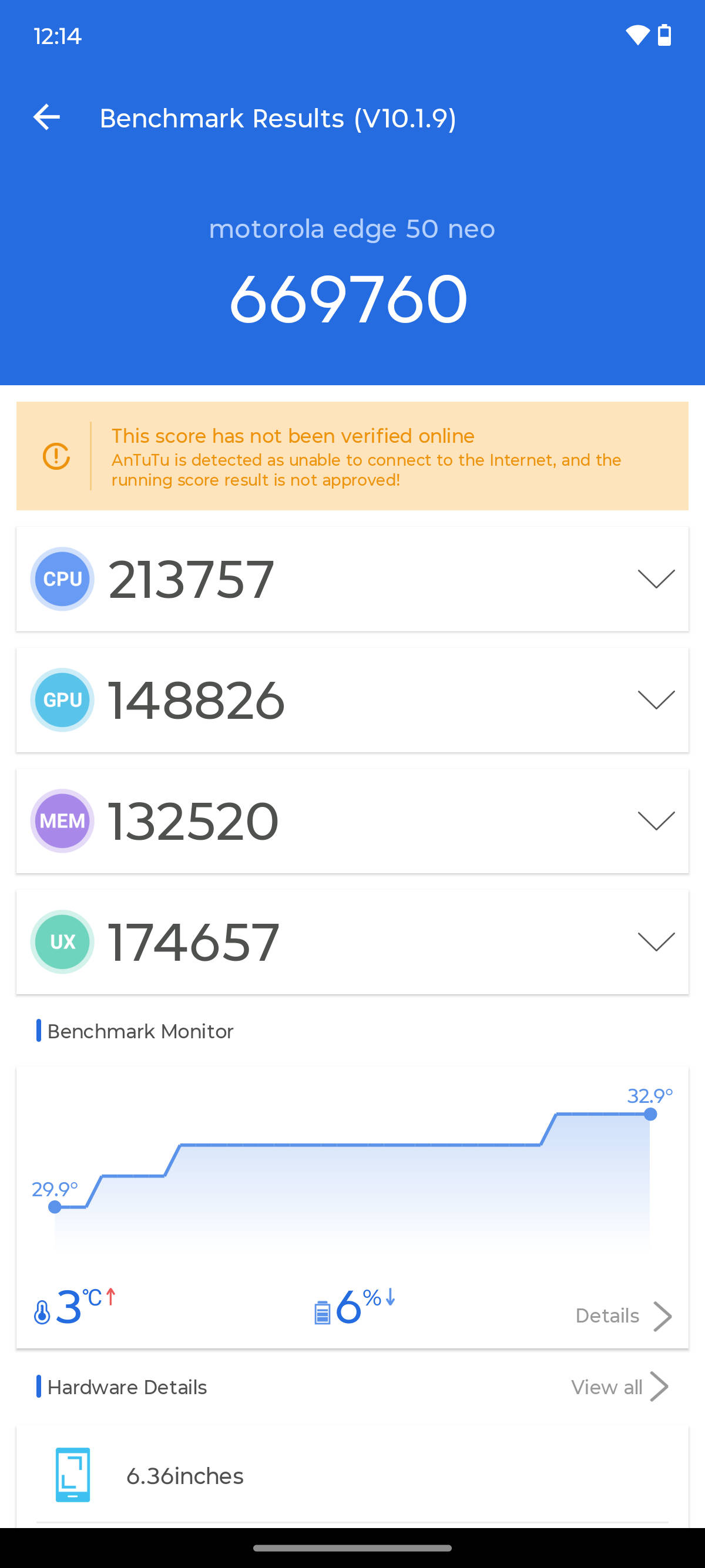This screenshot has width=705, height=1568.
Task: Expand the CPU score details
Action: pyautogui.click(x=656, y=579)
